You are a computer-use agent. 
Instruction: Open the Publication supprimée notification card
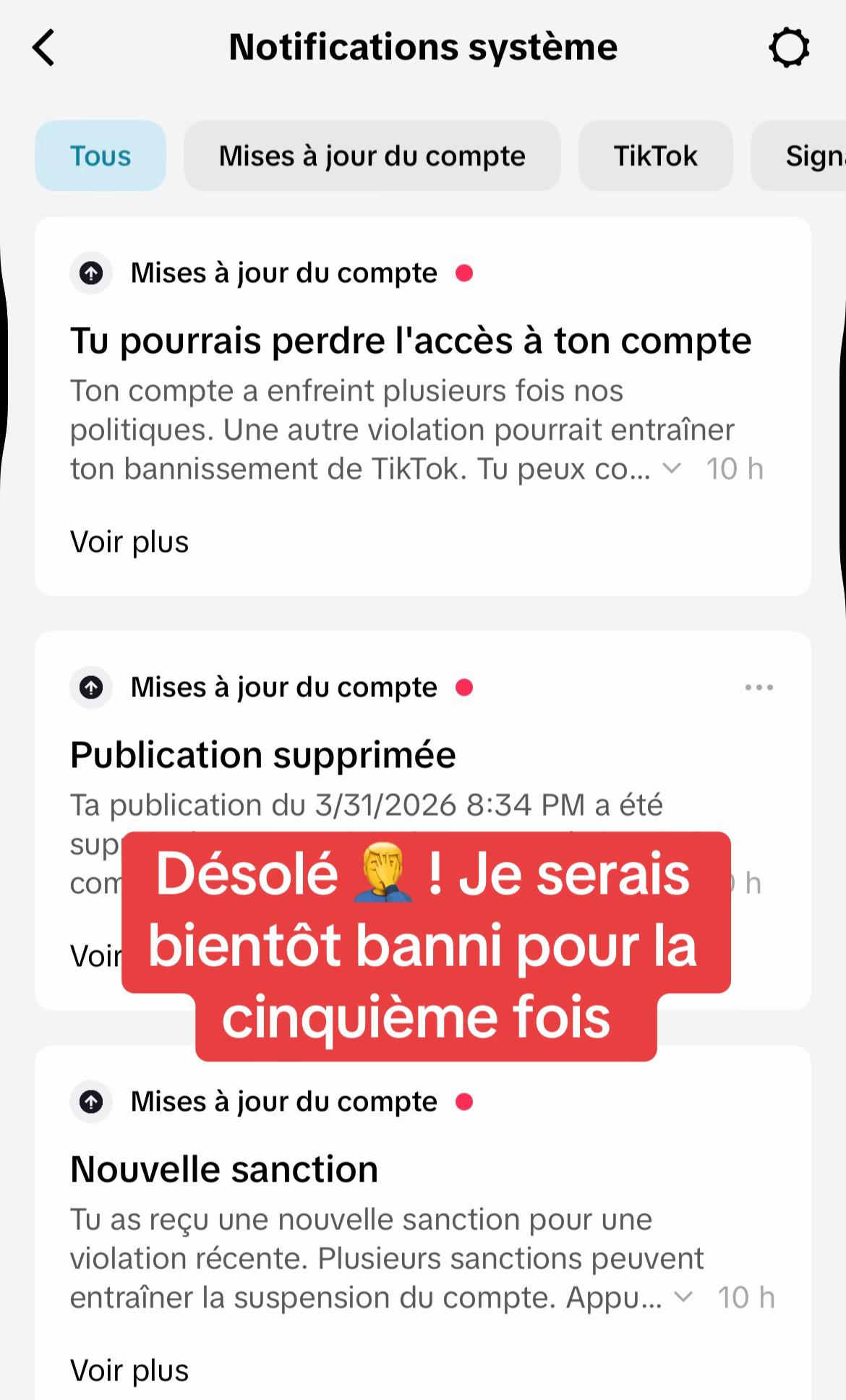coord(423,820)
